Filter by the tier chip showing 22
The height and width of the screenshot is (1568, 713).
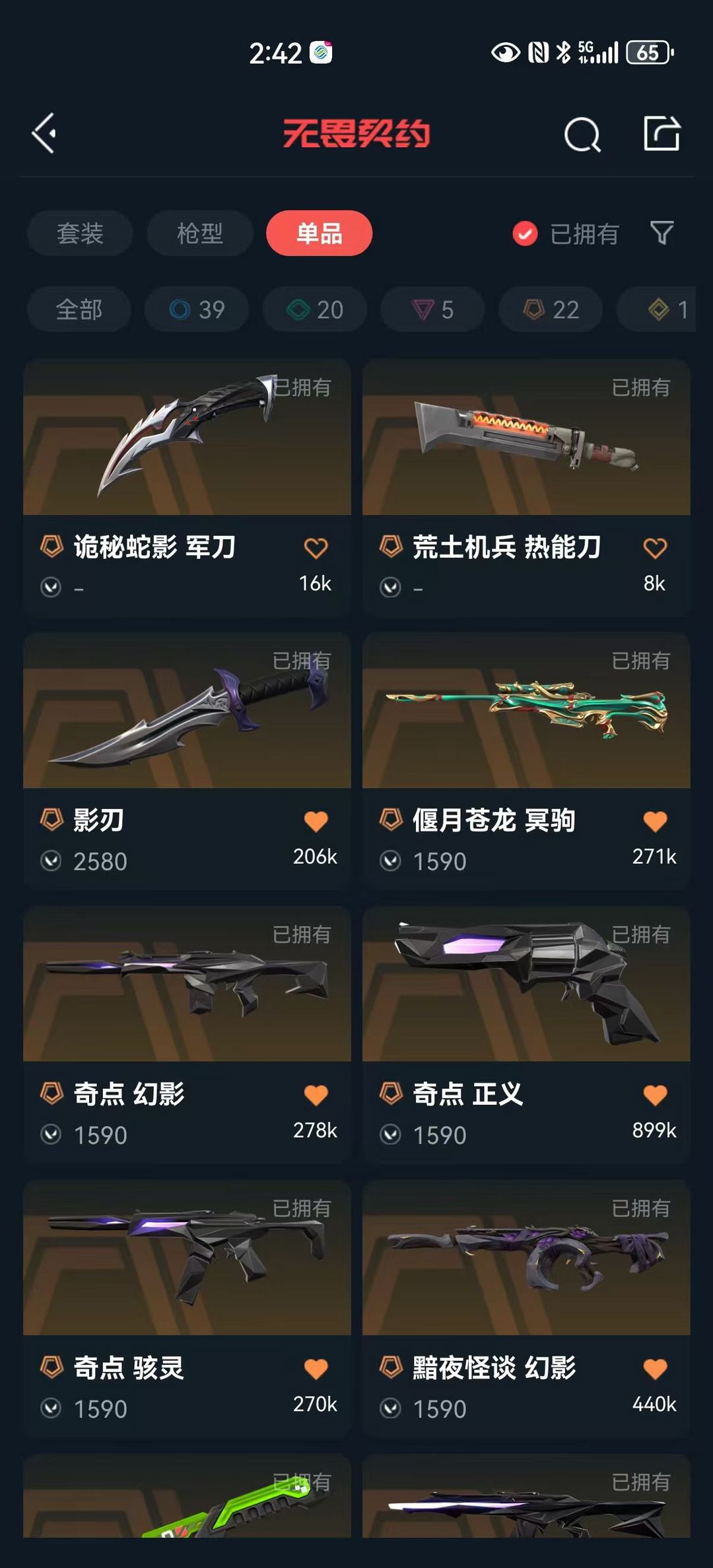coord(551,310)
